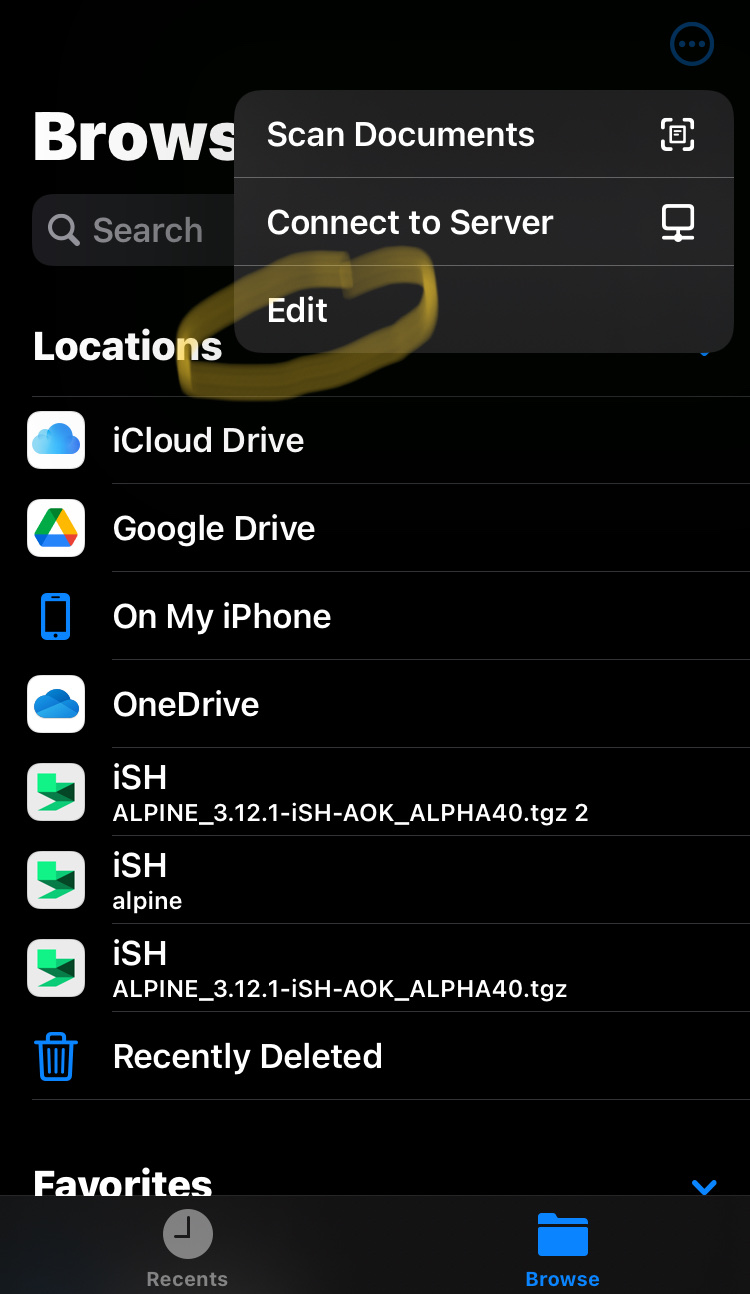This screenshot has height=1294, width=750.
Task: Tap the Connect to Server display icon
Action: click(x=677, y=222)
